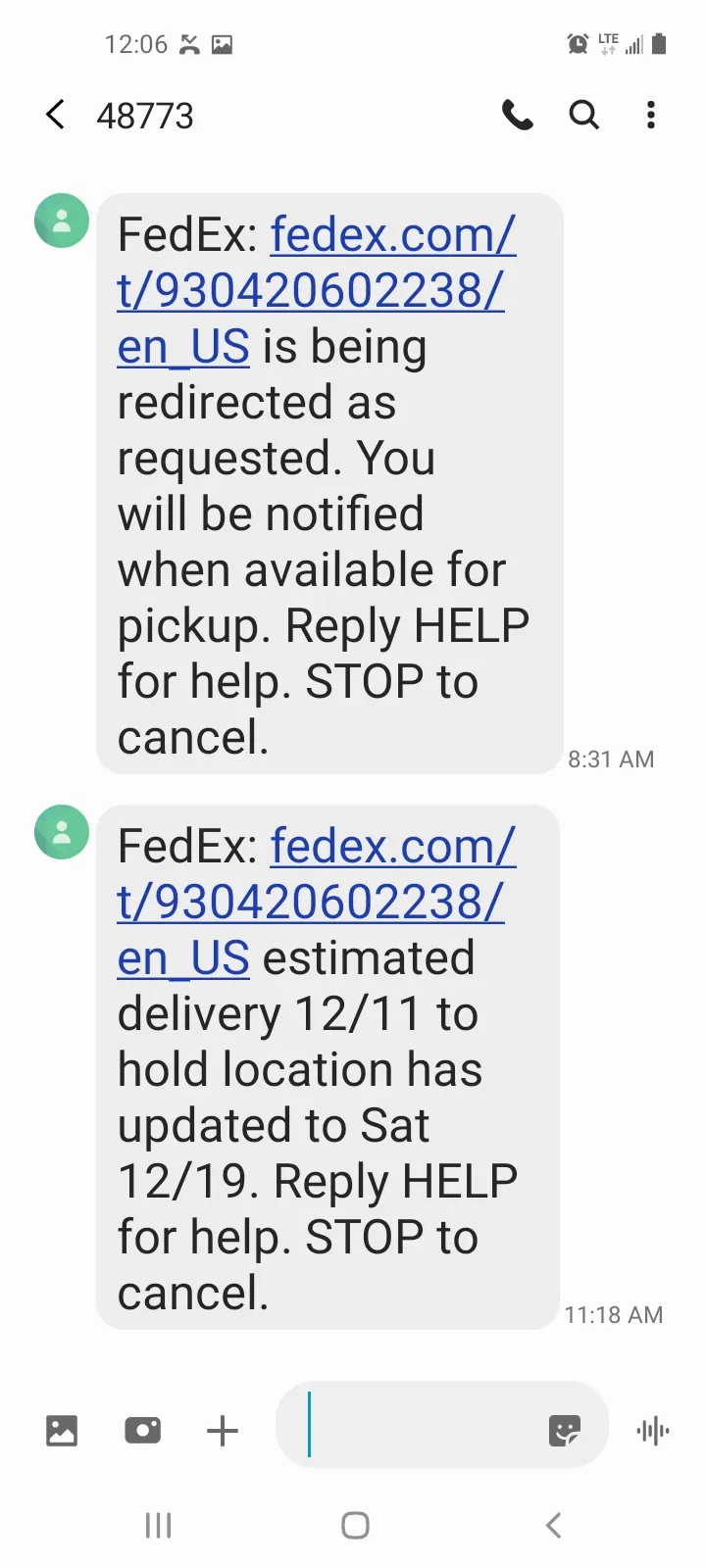
Task: Search within this conversation
Action: [x=584, y=115]
